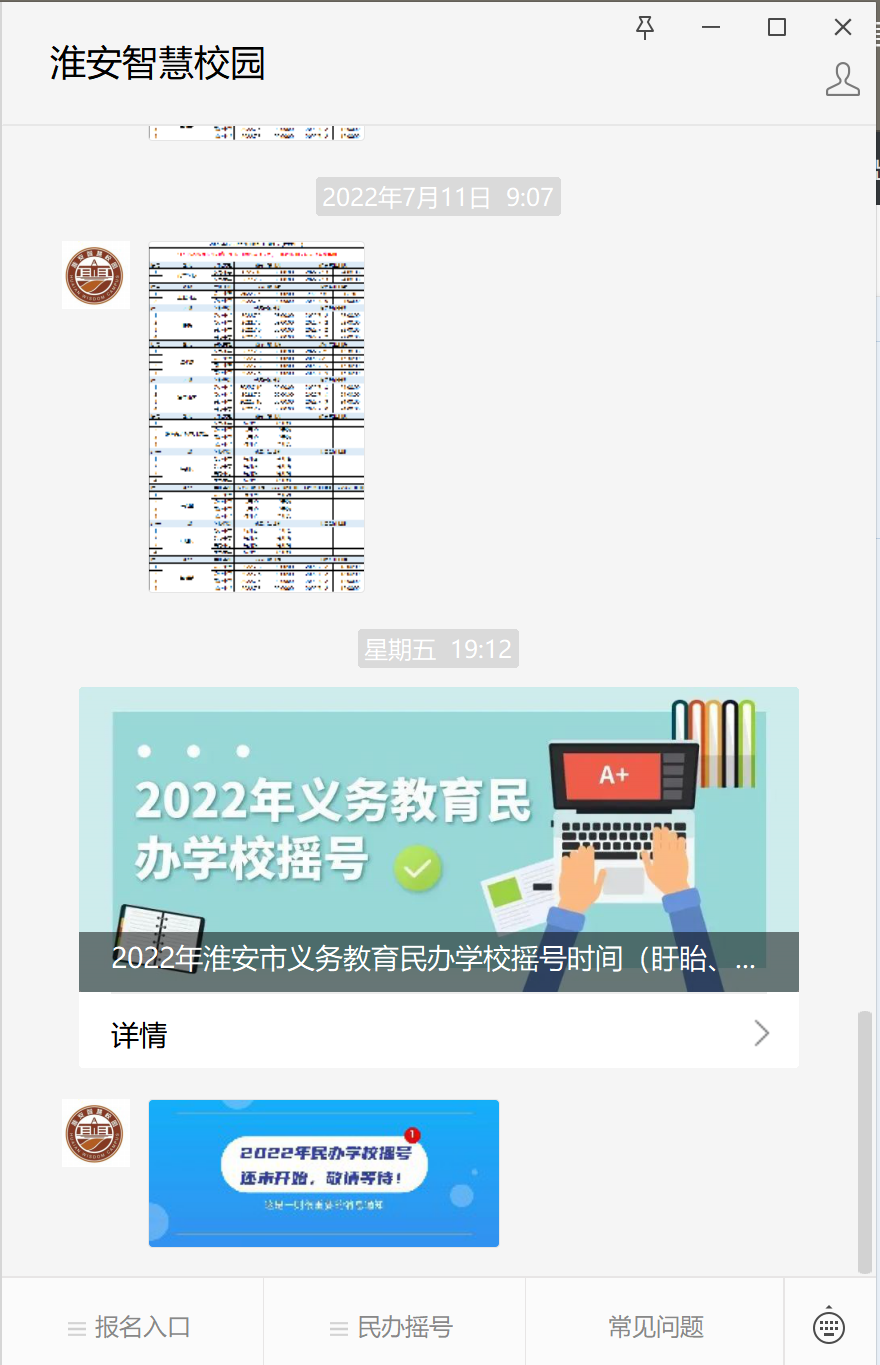Pin the chat window on top
The image size is (880, 1365).
[645, 28]
